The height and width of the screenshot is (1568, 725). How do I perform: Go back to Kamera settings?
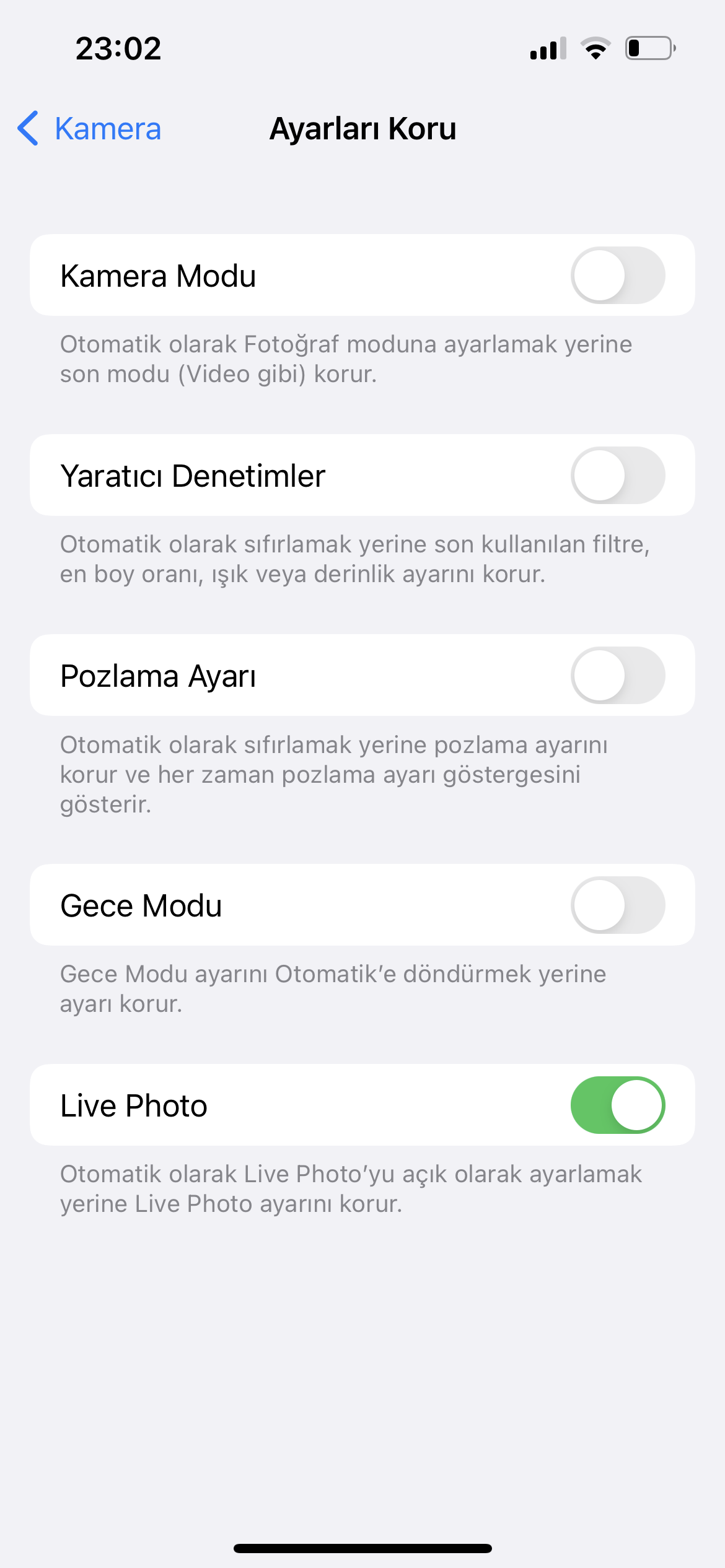coord(90,129)
